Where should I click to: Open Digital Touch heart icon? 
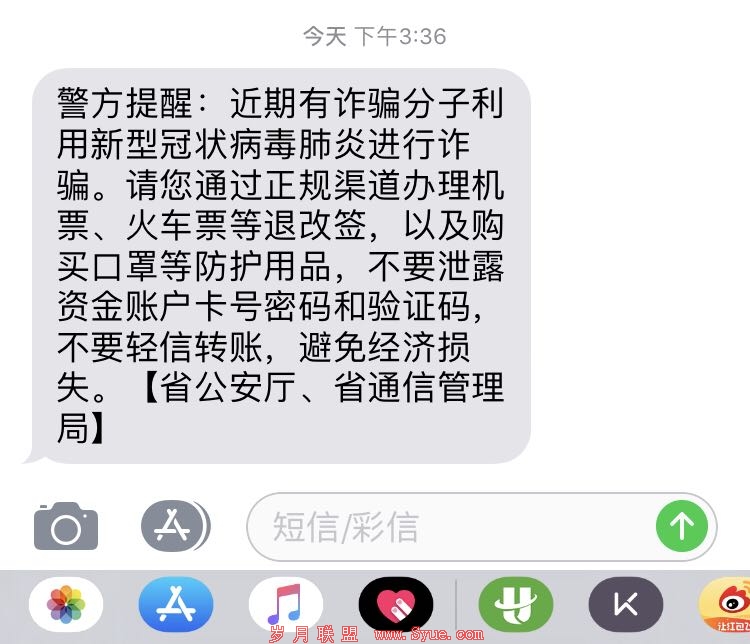[396, 604]
